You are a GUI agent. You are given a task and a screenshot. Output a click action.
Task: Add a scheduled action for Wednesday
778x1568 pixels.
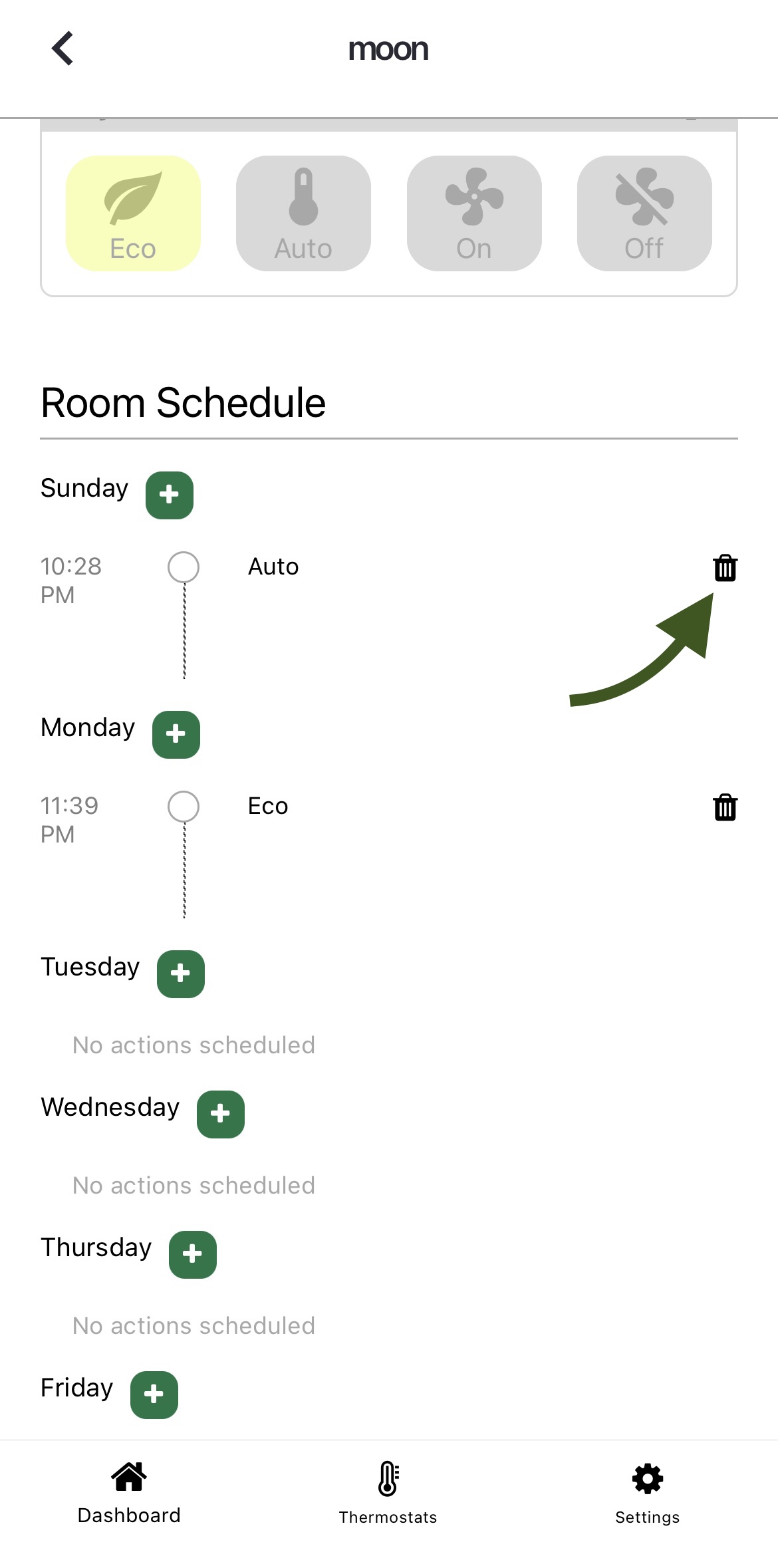[221, 1114]
